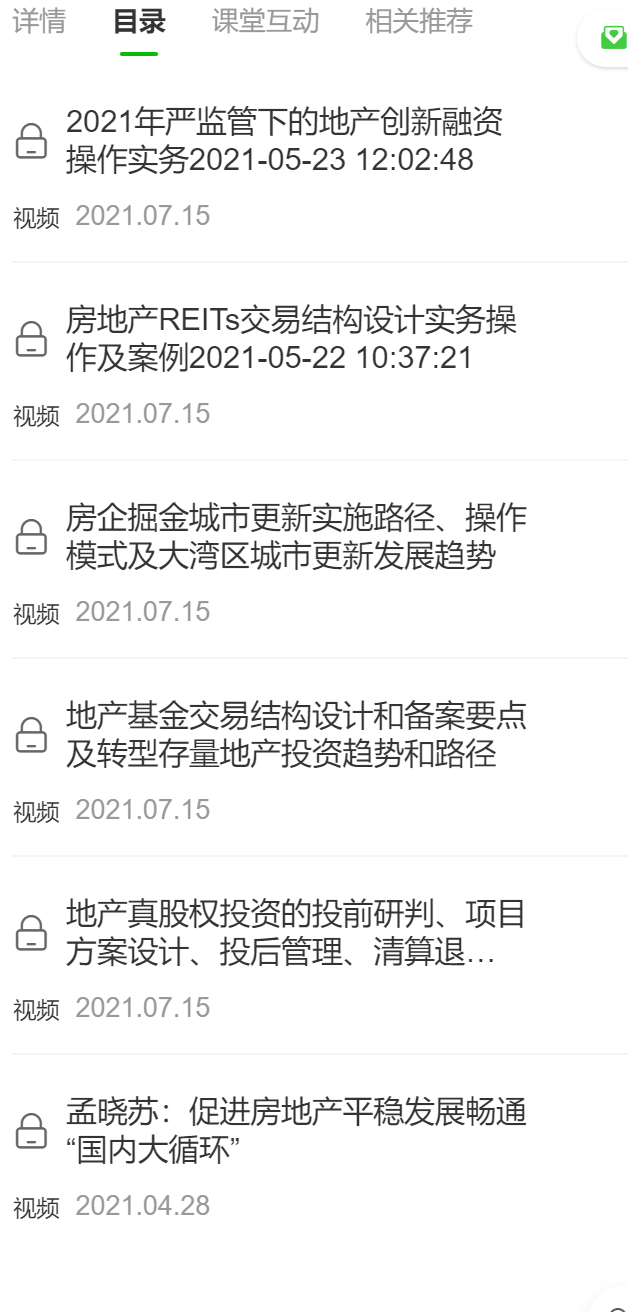The image size is (628, 1312).
Task: Tap the green heart floating button
Action: [x=612, y=39]
